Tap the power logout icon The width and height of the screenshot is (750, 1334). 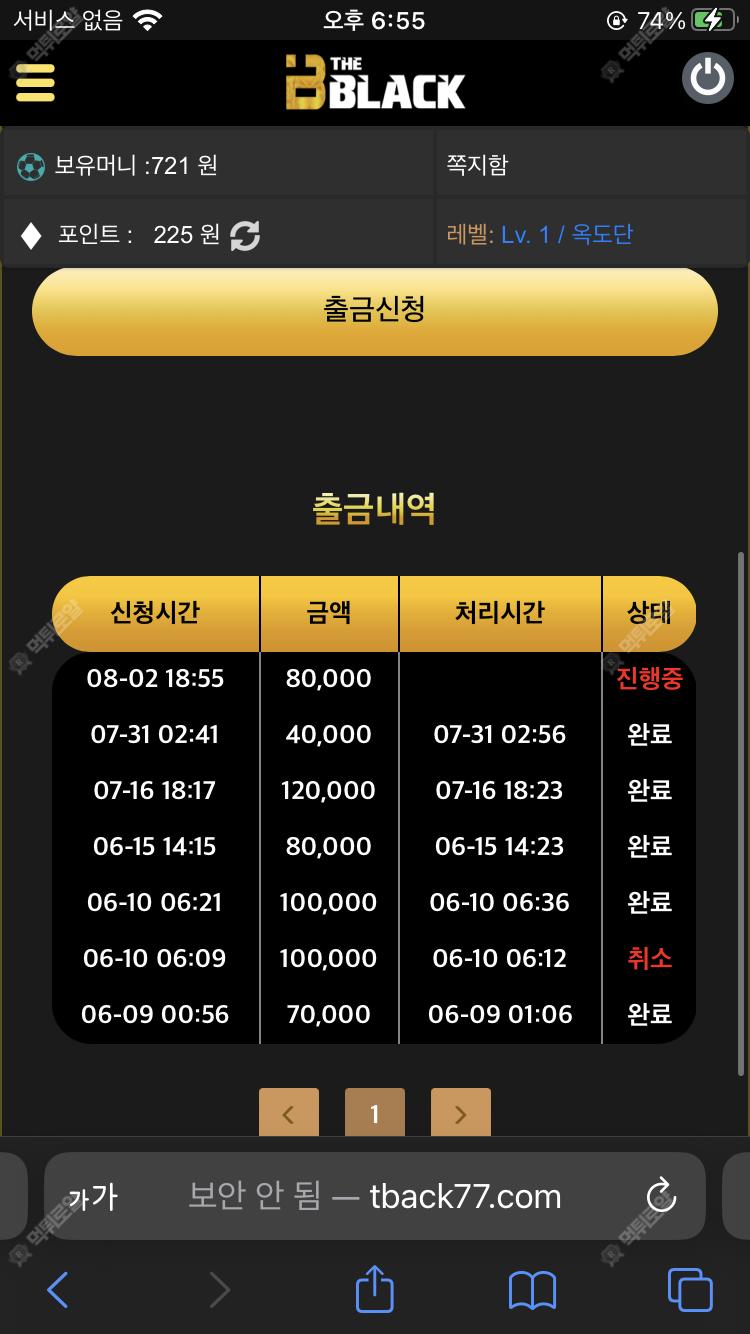tap(708, 78)
